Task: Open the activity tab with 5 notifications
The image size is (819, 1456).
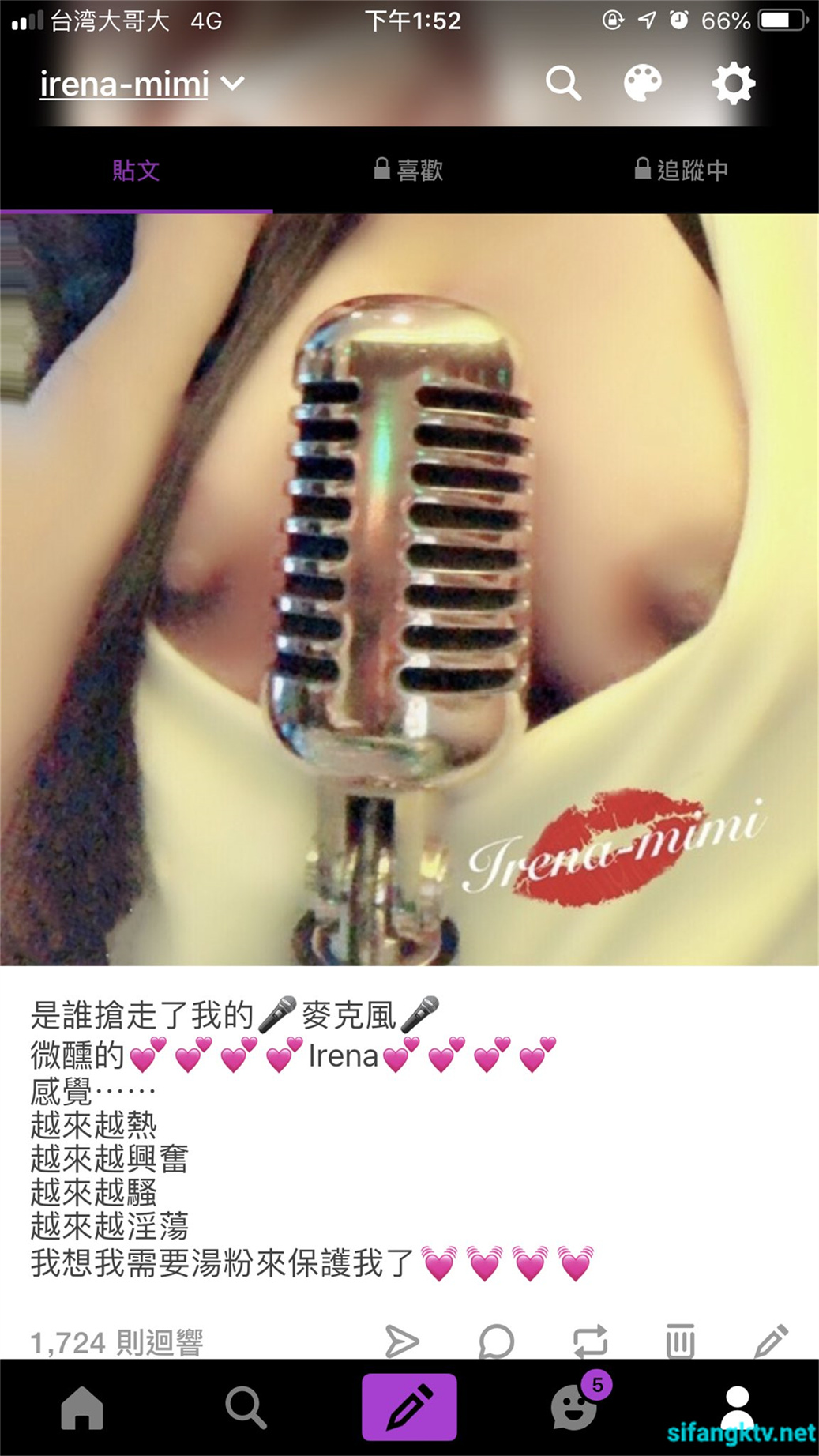Action: tap(574, 1407)
